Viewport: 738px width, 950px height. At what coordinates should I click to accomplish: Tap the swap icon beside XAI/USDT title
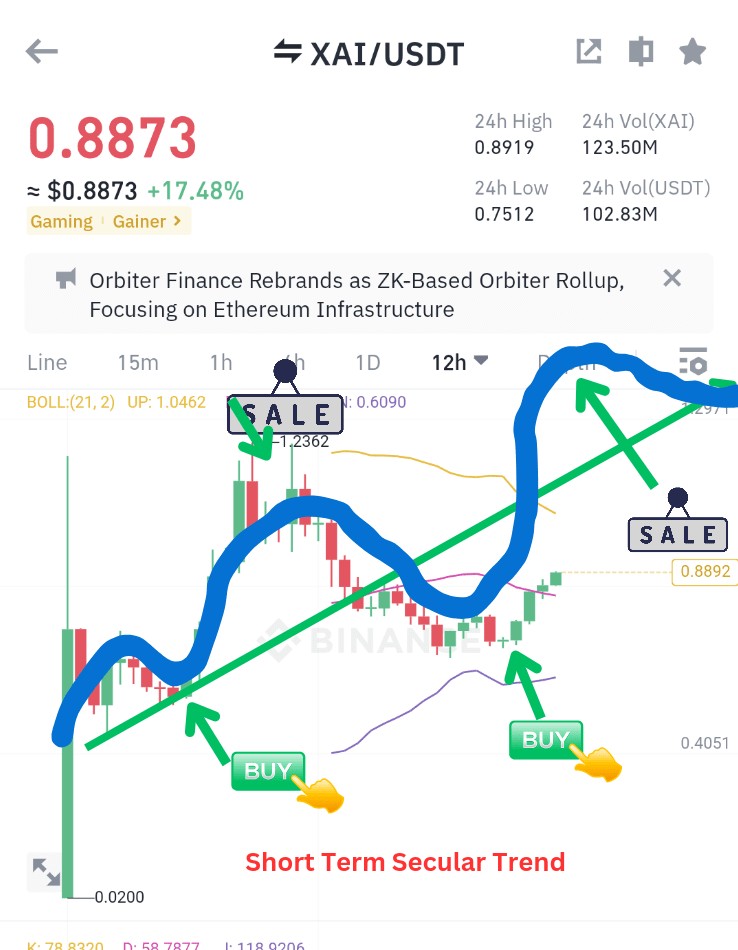click(288, 53)
